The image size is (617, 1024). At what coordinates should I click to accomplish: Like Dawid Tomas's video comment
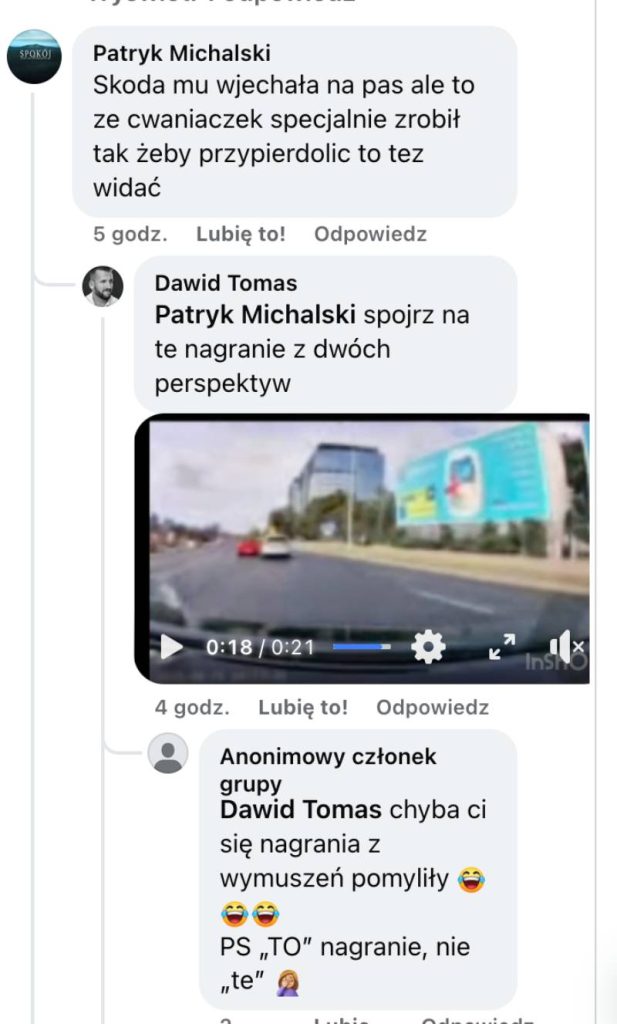(x=303, y=707)
